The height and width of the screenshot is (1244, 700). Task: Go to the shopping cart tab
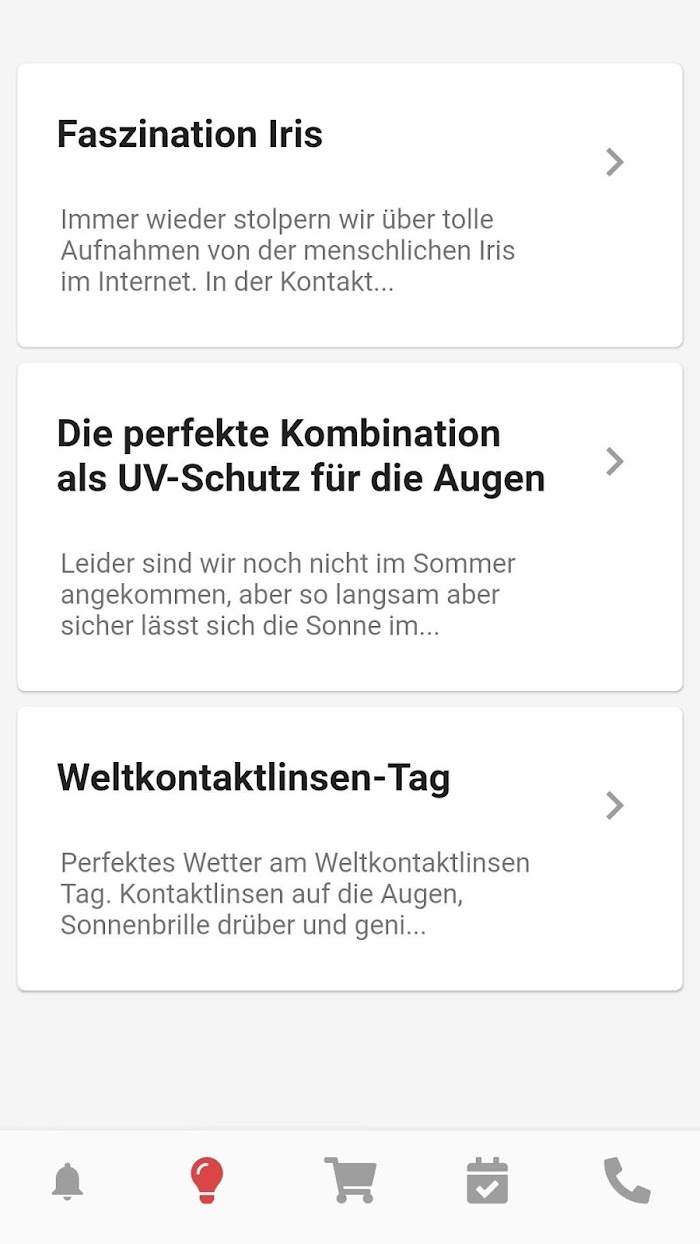click(350, 1180)
